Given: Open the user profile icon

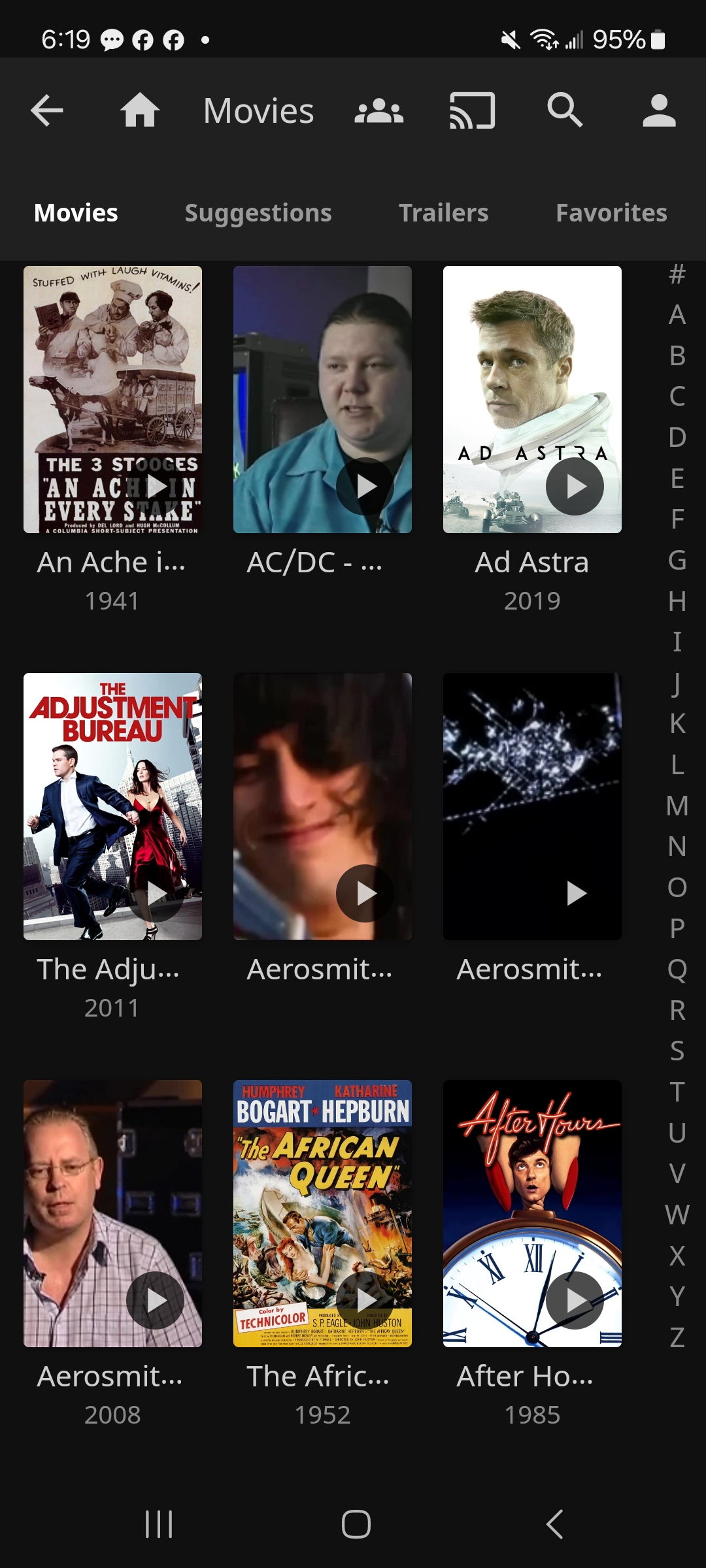Looking at the screenshot, I should [x=659, y=110].
